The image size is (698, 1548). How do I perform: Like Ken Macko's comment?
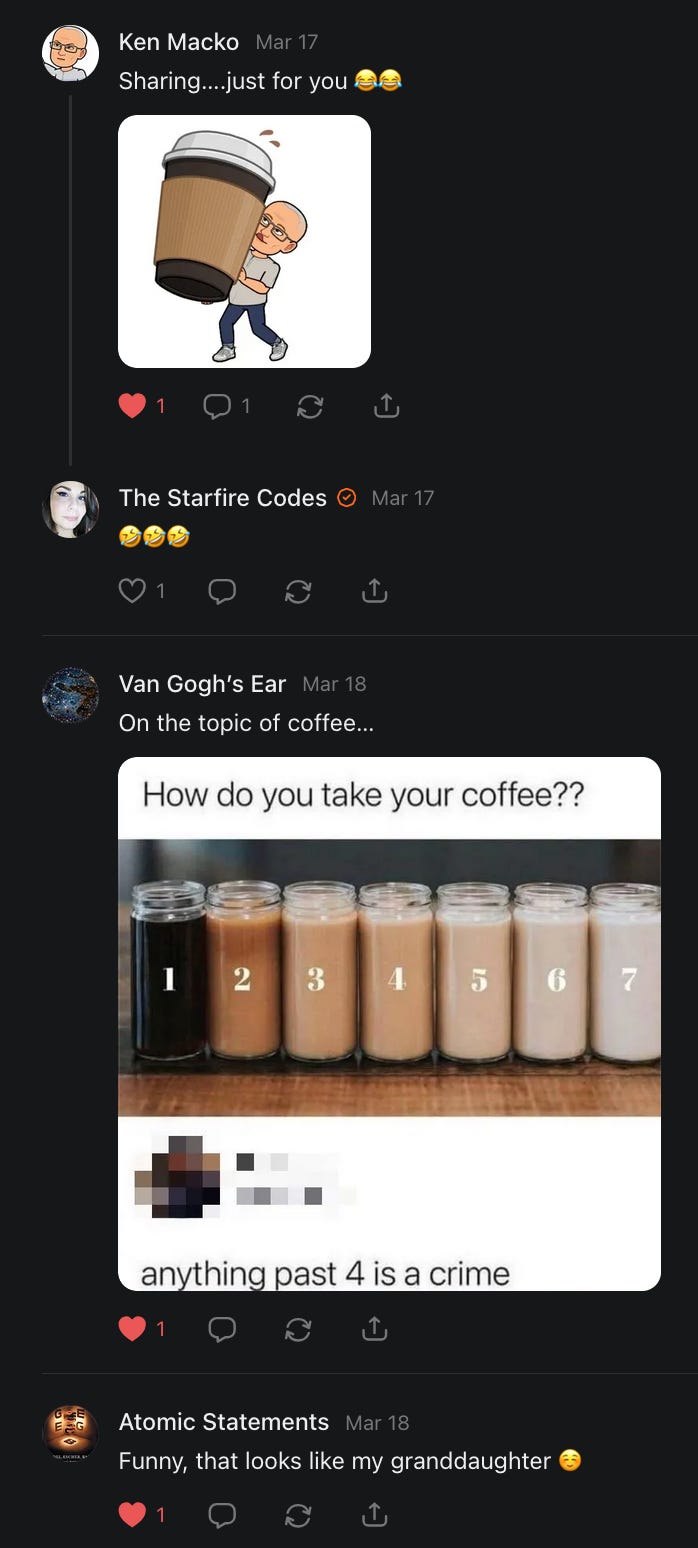[x=133, y=406]
